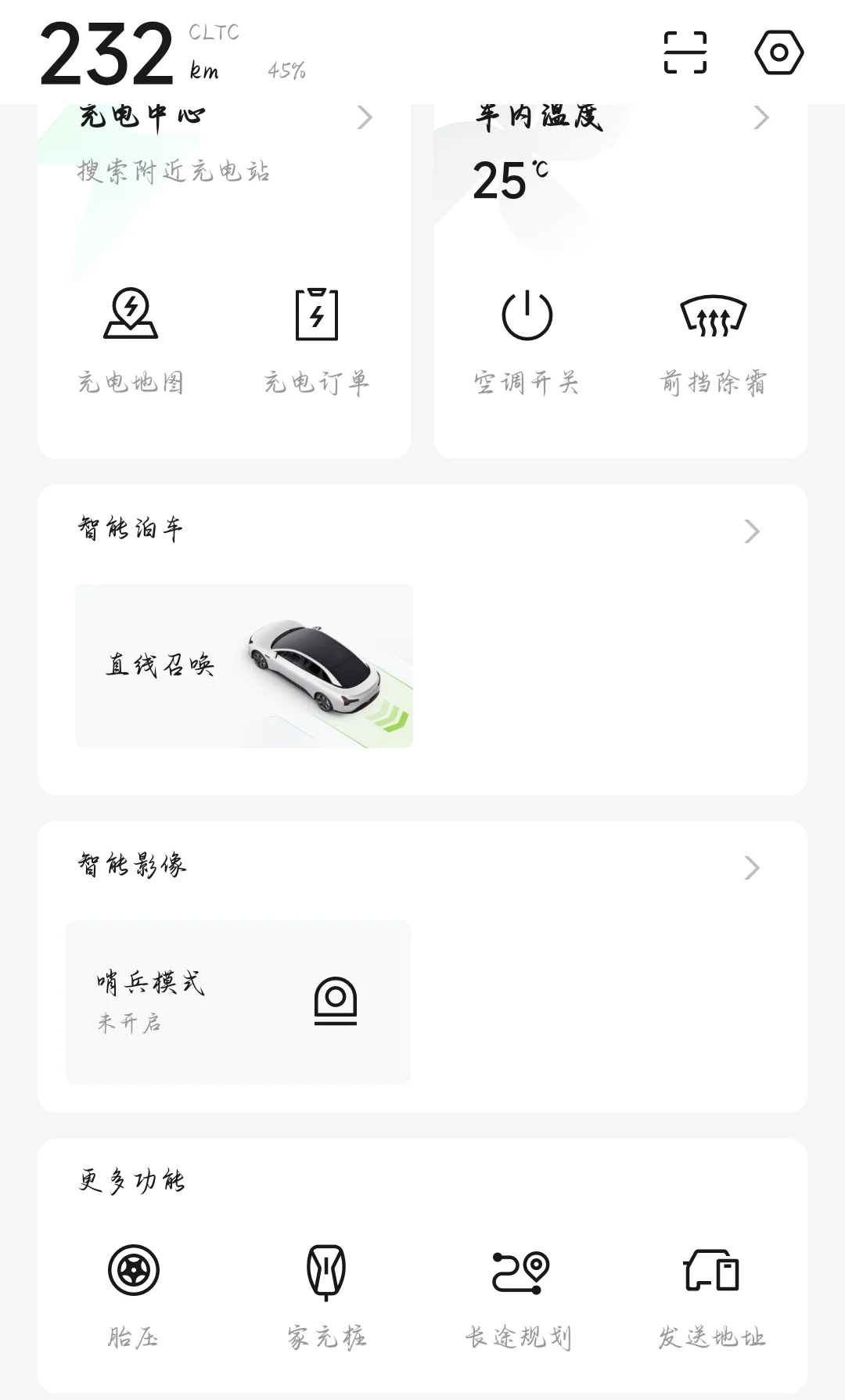The image size is (845, 1400).
Task: Launch 直线召唤 straight-line summon card
Action: tap(244, 666)
